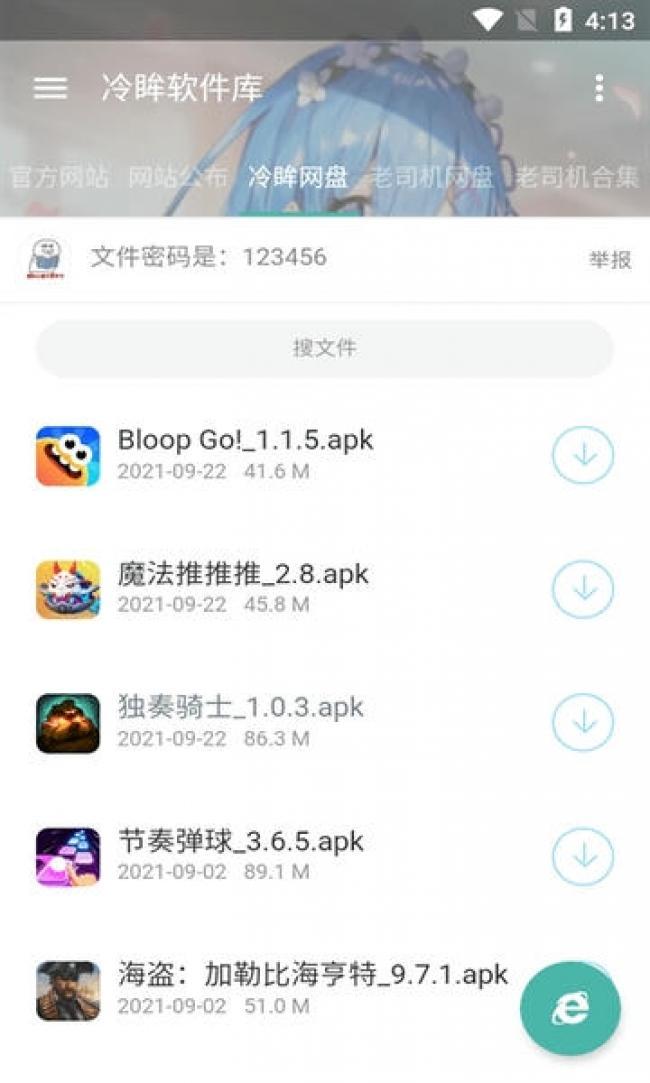Download 魔法推推推_2.8.apk
The width and height of the screenshot is (650, 1083).
[584, 588]
